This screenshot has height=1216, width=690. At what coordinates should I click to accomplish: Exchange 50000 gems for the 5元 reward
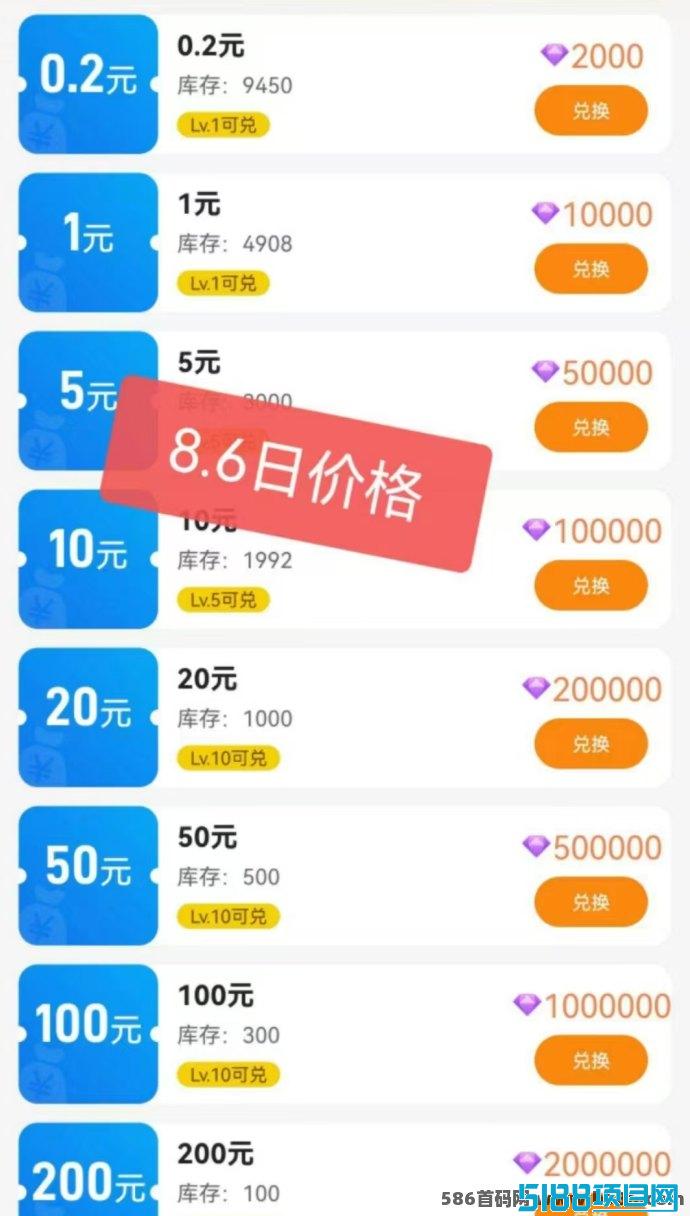591,427
